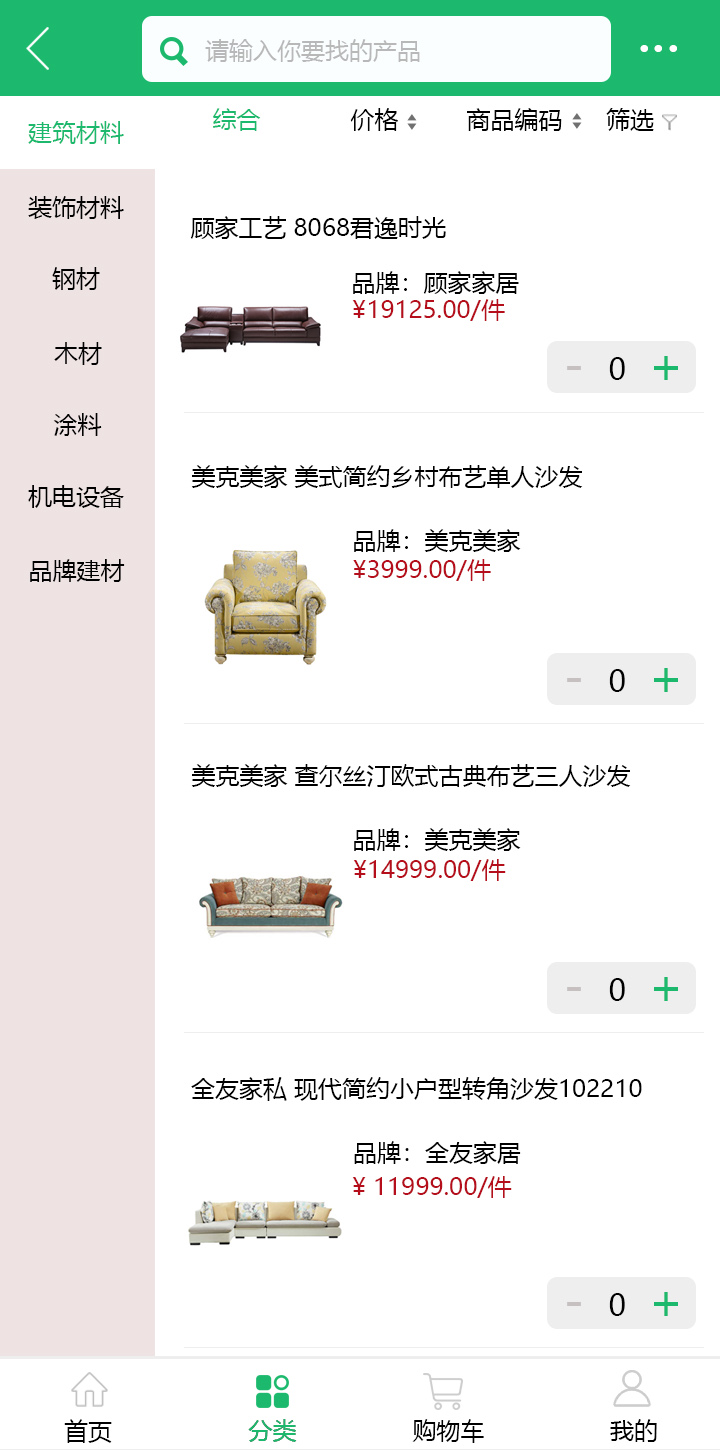720x1450 pixels.
Task: Select the 木材 category
Action: [x=77, y=353]
